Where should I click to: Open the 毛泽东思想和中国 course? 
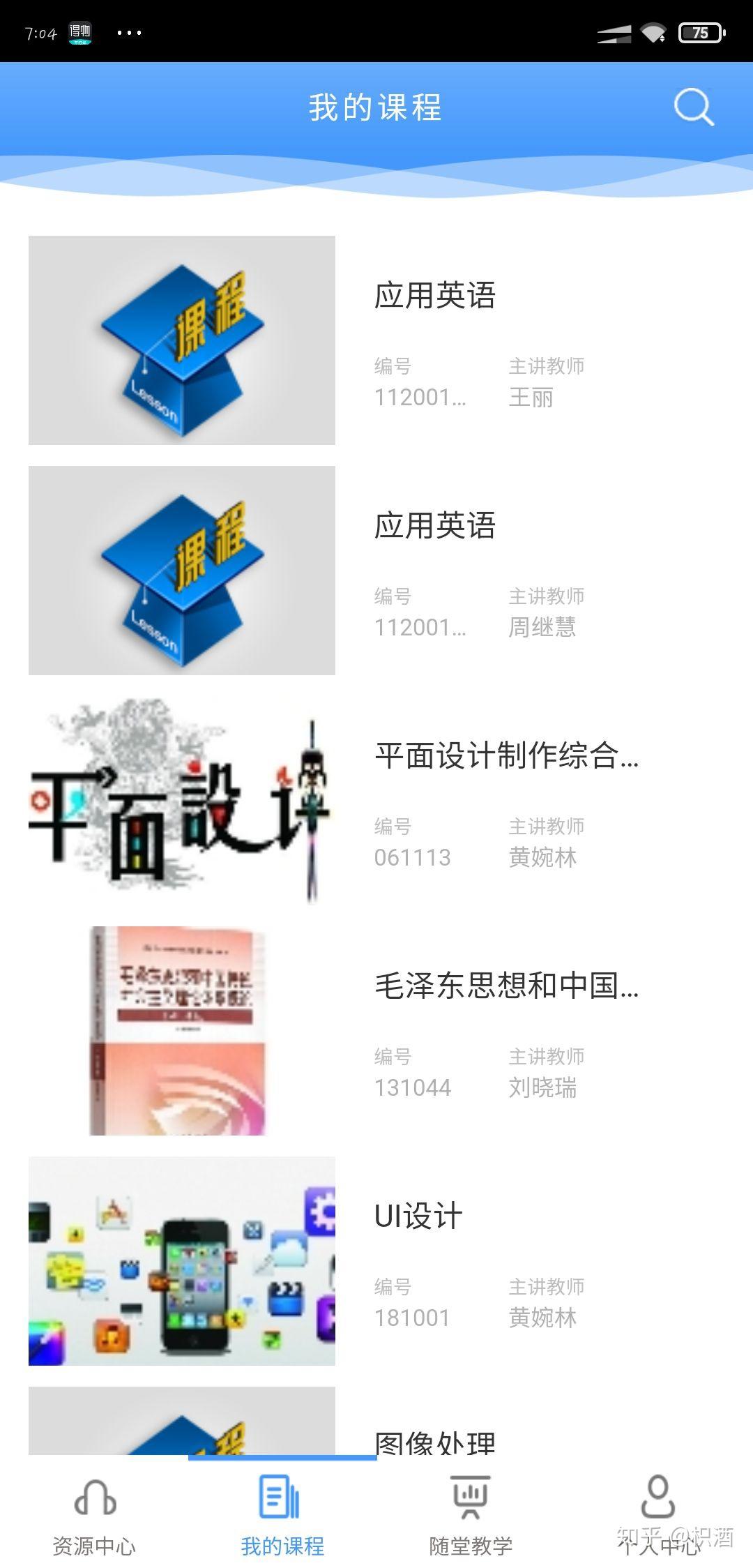point(506,986)
